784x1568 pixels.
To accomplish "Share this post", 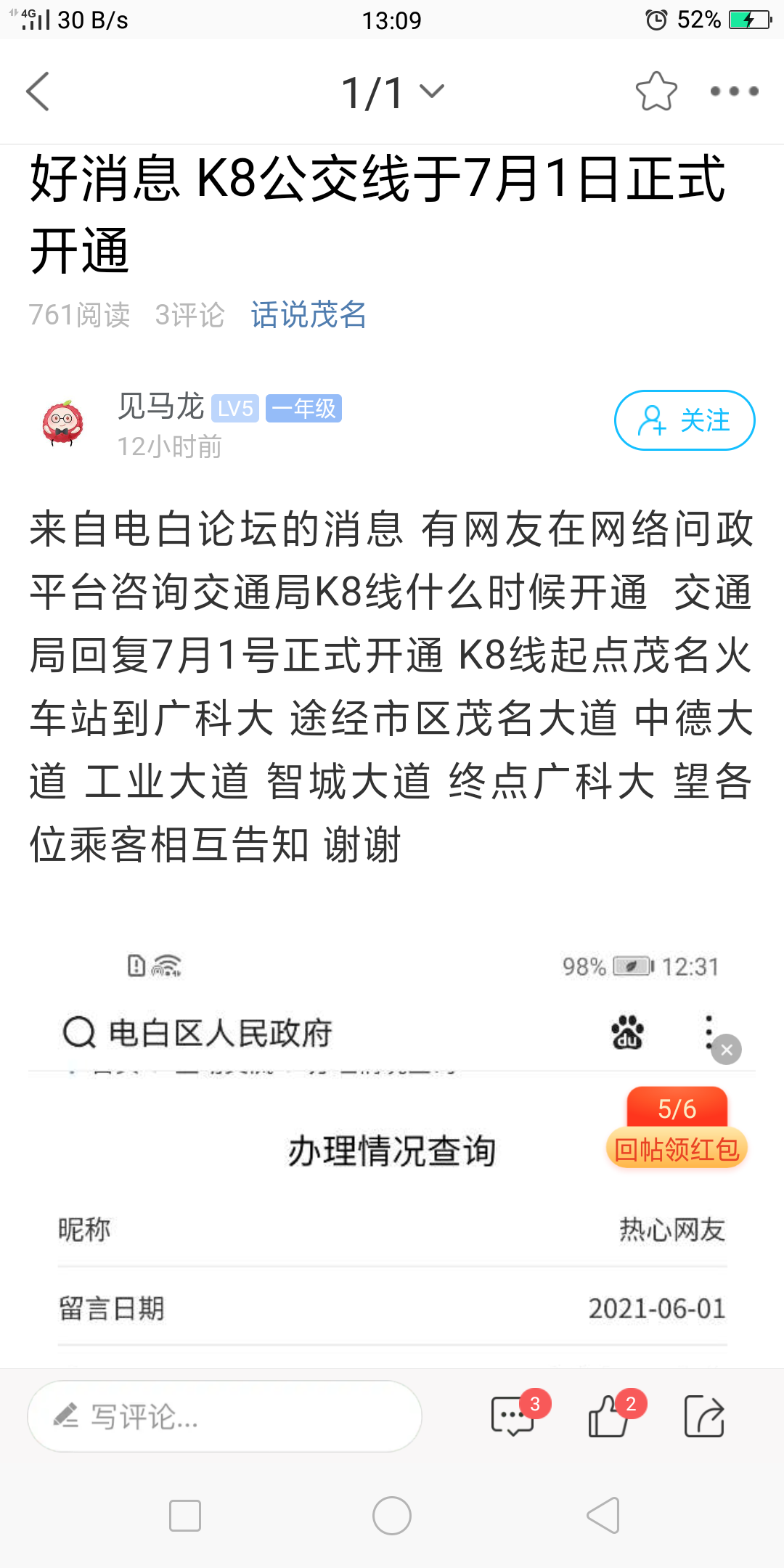I will [704, 1416].
